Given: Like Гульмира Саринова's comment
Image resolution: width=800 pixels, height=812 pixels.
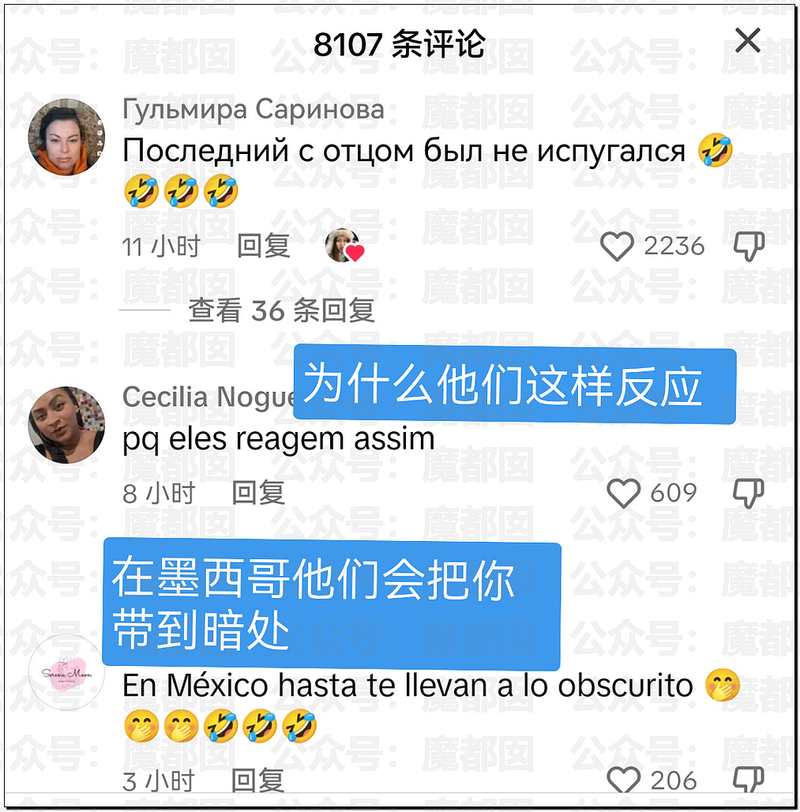Looking at the screenshot, I should (x=617, y=246).
